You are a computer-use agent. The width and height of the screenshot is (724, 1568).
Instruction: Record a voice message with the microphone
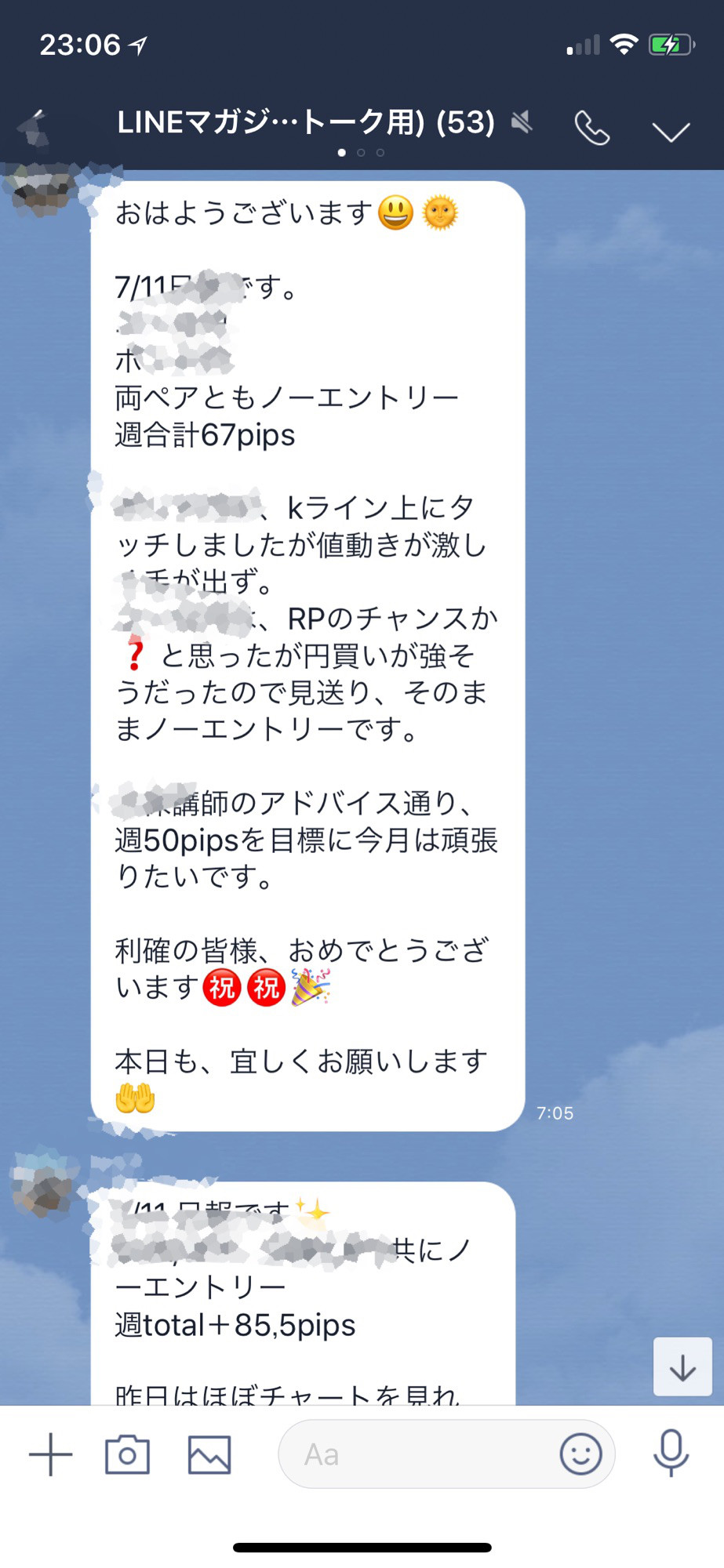[671, 1453]
